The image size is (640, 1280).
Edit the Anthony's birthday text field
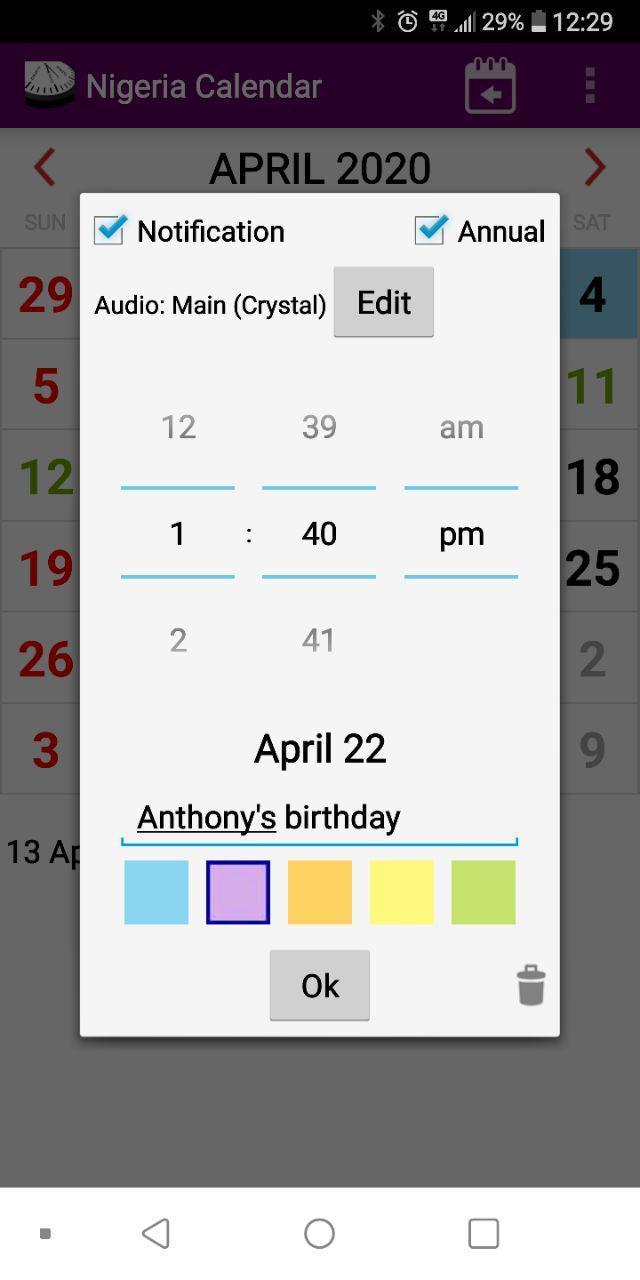coord(319,818)
